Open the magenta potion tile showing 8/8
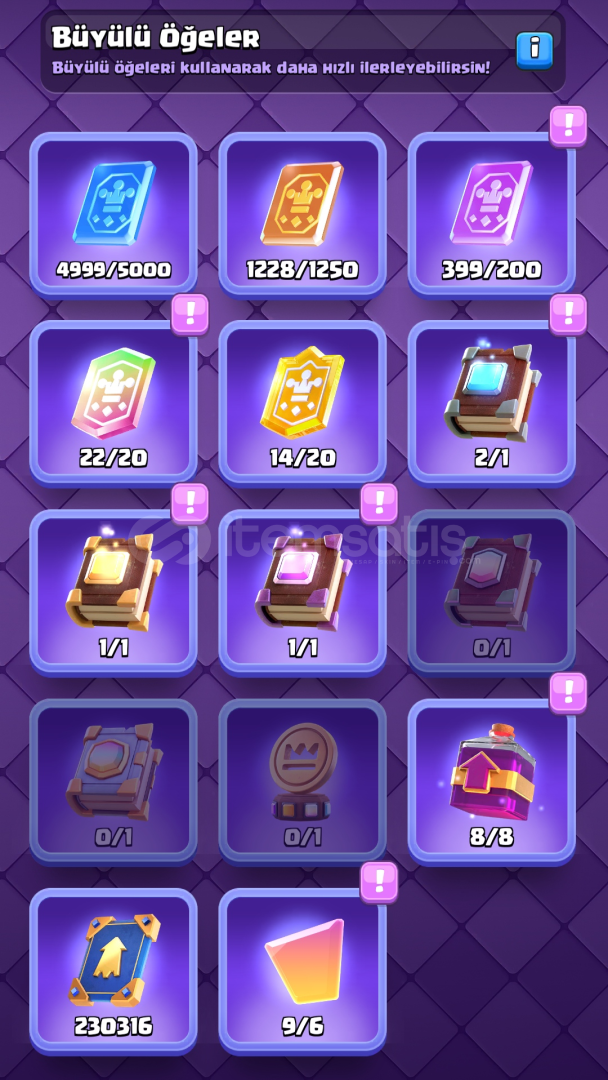Image resolution: width=608 pixels, height=1080 pixels. point(492,782)
